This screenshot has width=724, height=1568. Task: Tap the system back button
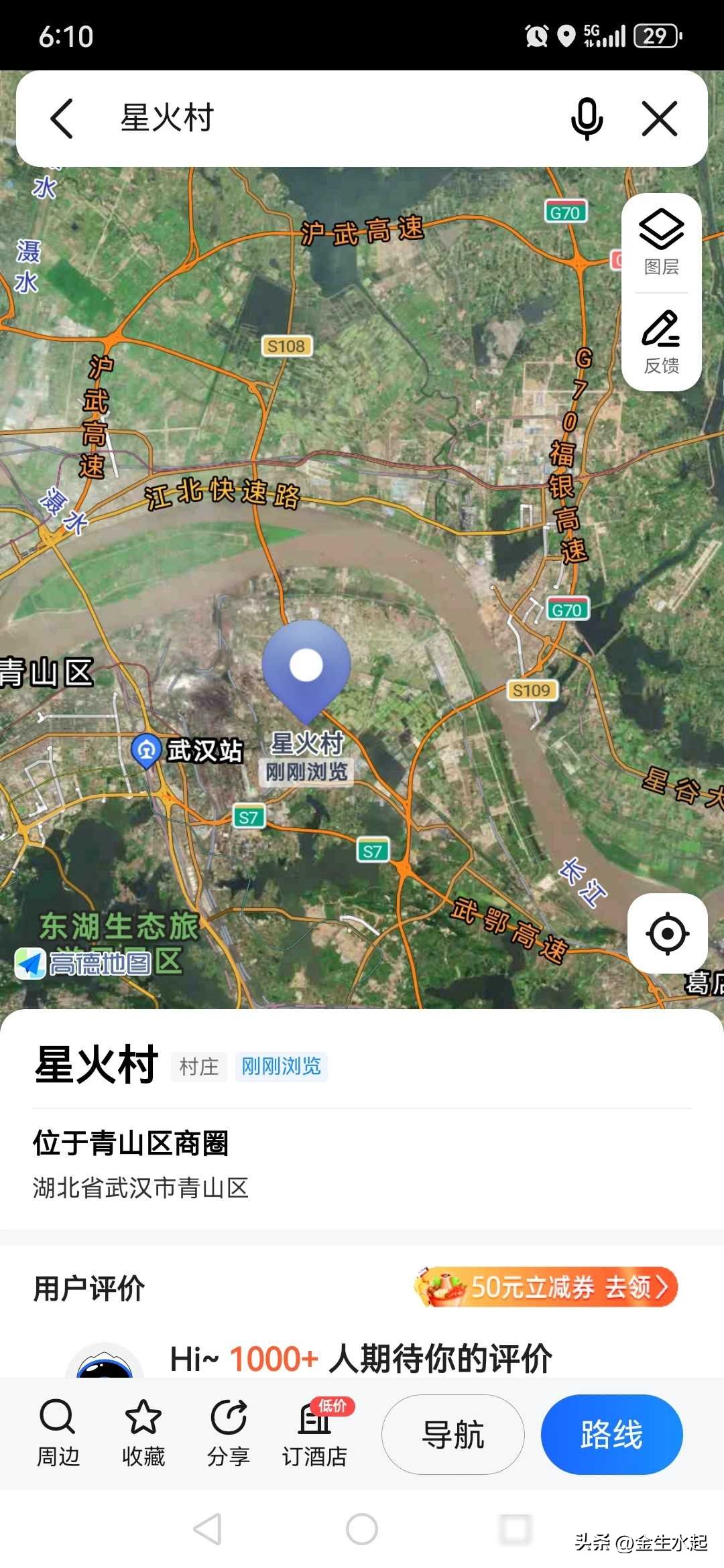(207, 1529)
